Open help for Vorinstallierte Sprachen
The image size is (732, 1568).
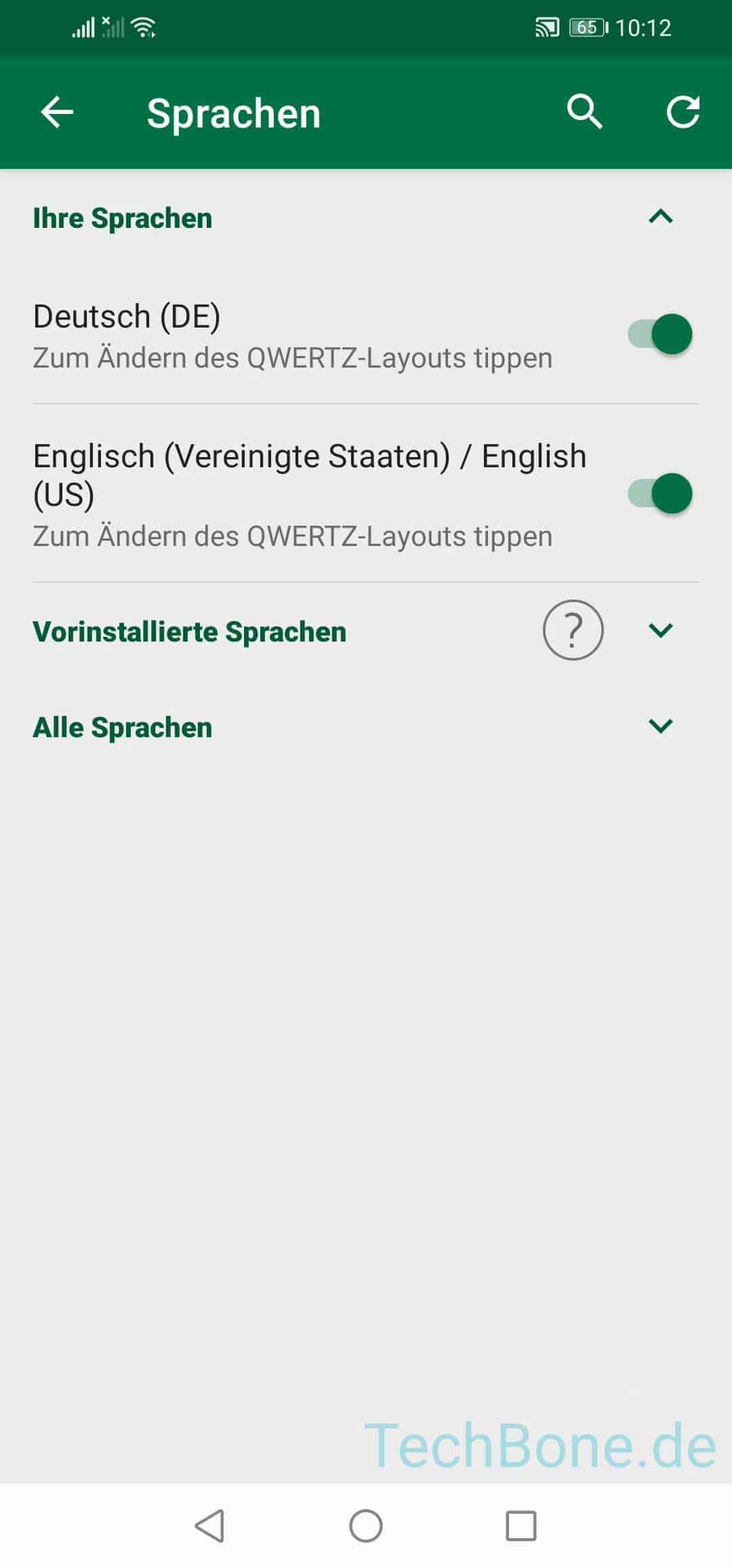(x=573, y=630)
